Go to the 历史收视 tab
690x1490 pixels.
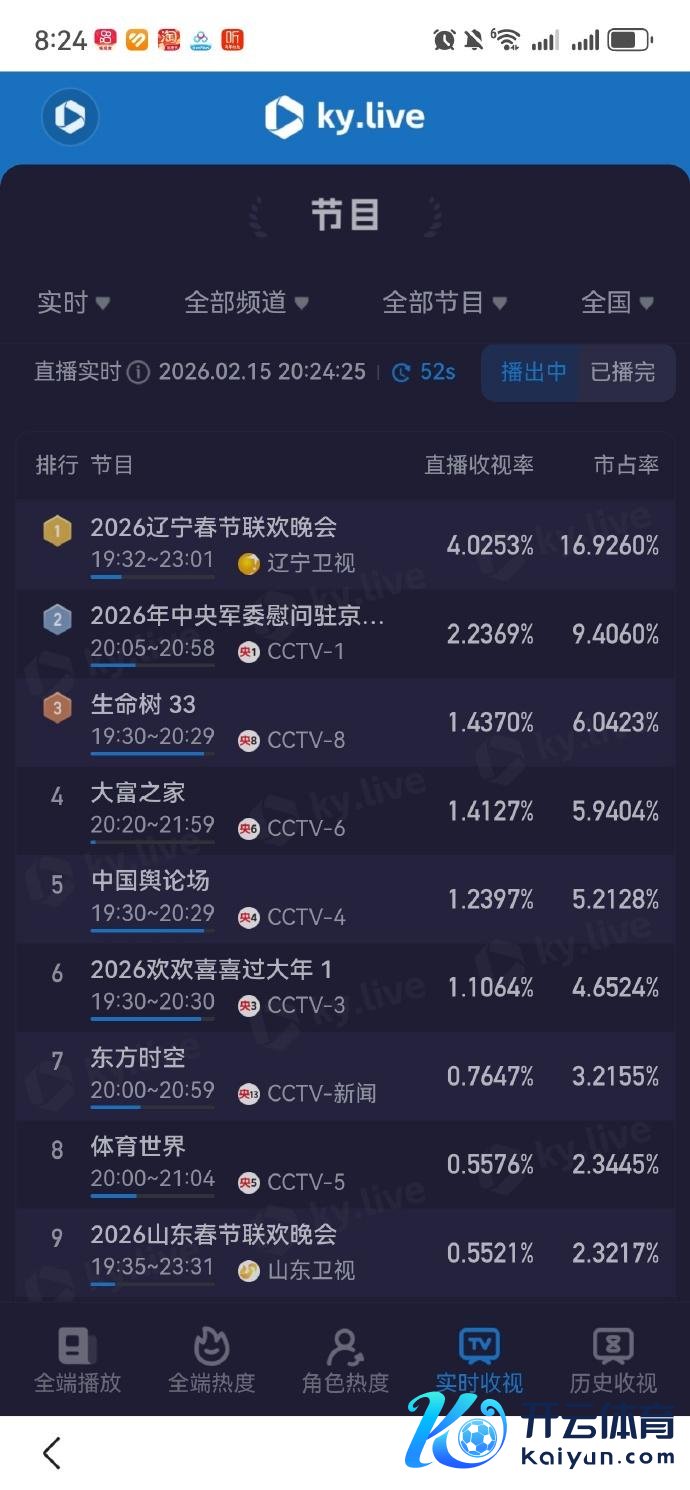tap(613, 1360)
